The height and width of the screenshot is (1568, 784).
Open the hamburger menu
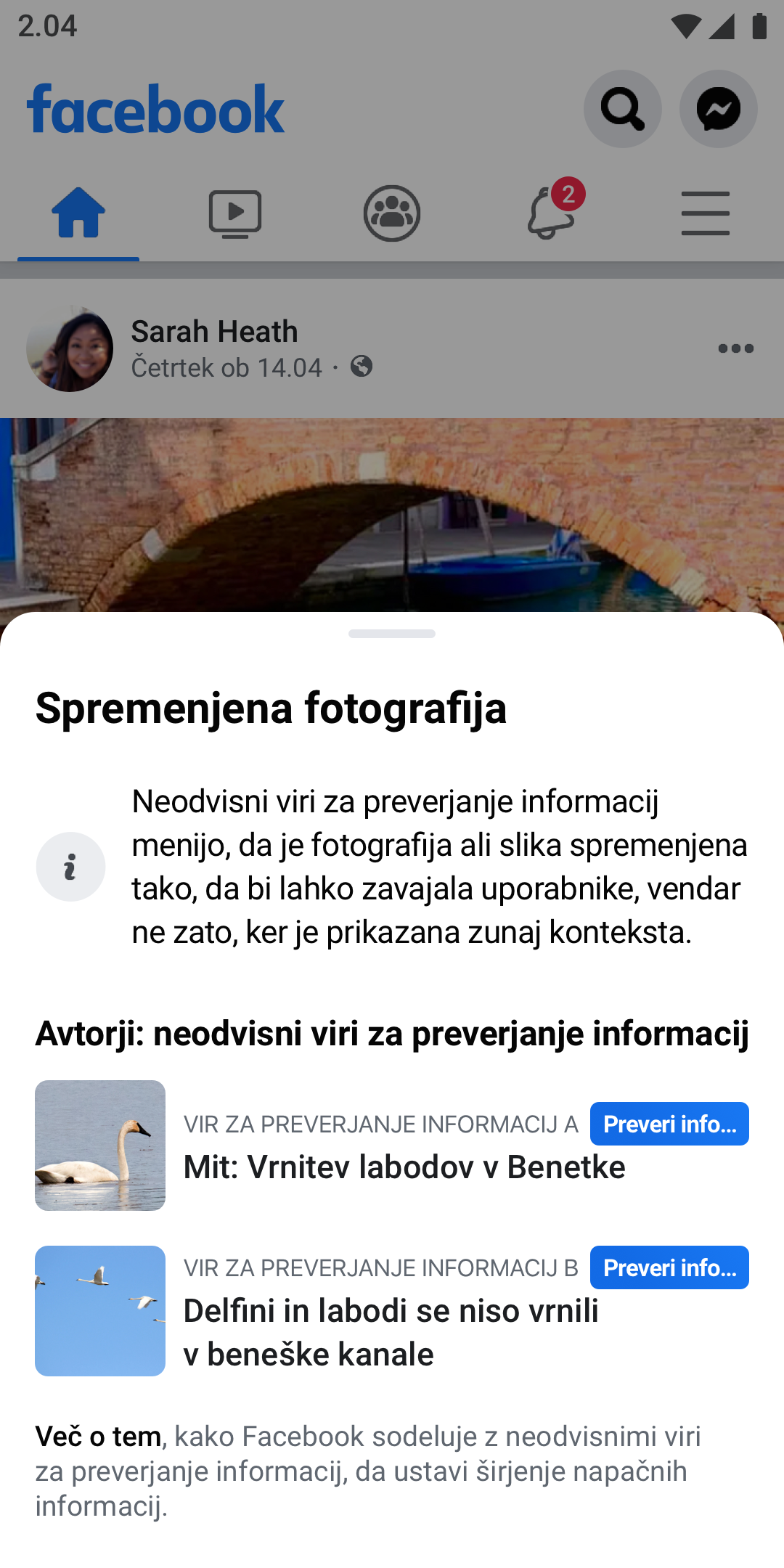click(706, 213)
